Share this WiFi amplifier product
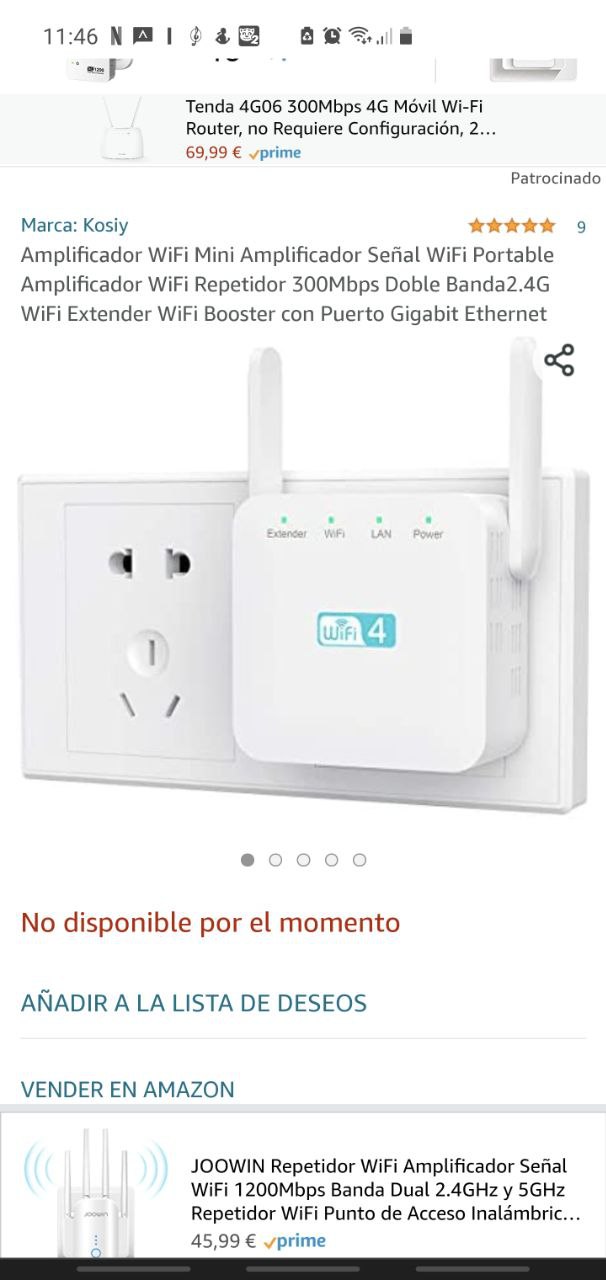The width and height of the screenshot is (606, 1280). click(559, 361)
